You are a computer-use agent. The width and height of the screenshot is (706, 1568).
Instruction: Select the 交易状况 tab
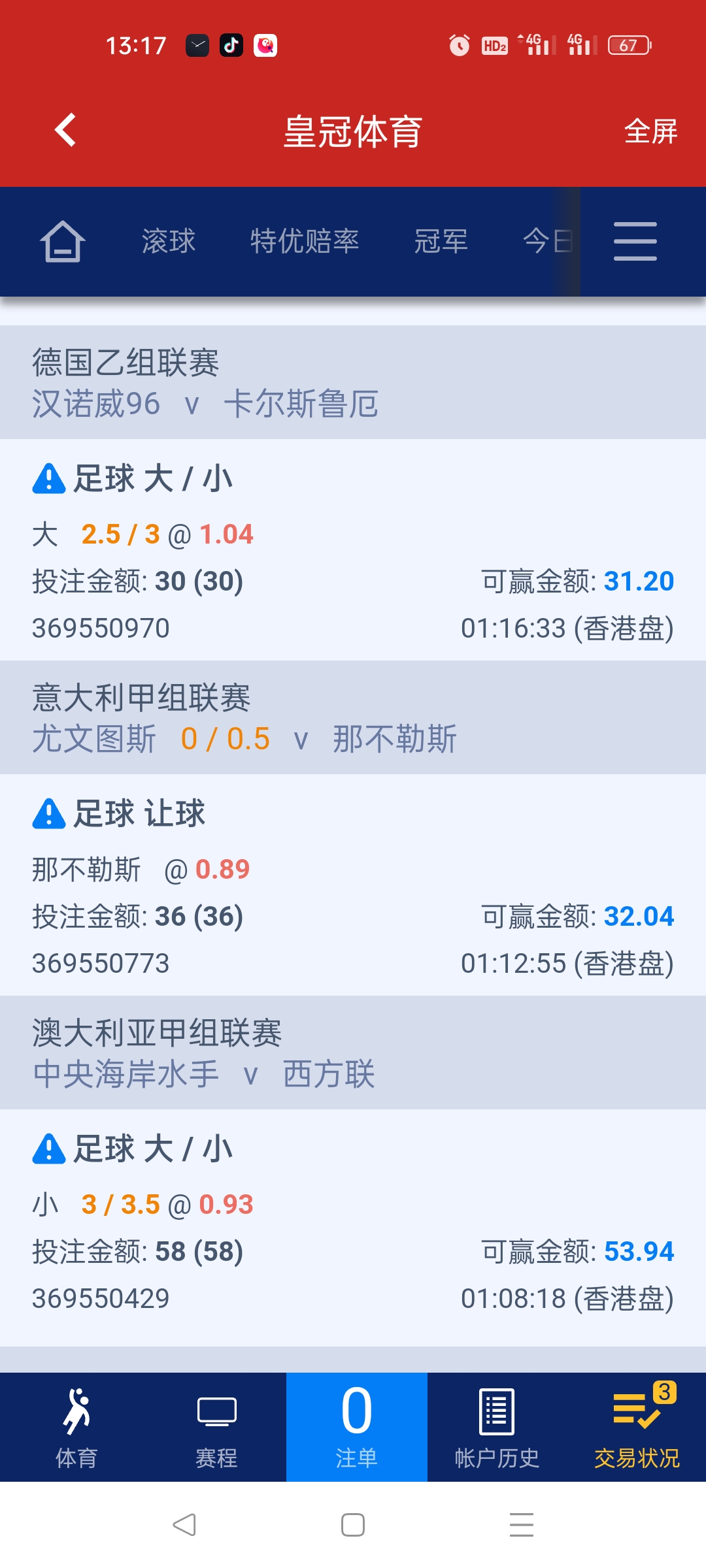click(x=637, y=1428)
